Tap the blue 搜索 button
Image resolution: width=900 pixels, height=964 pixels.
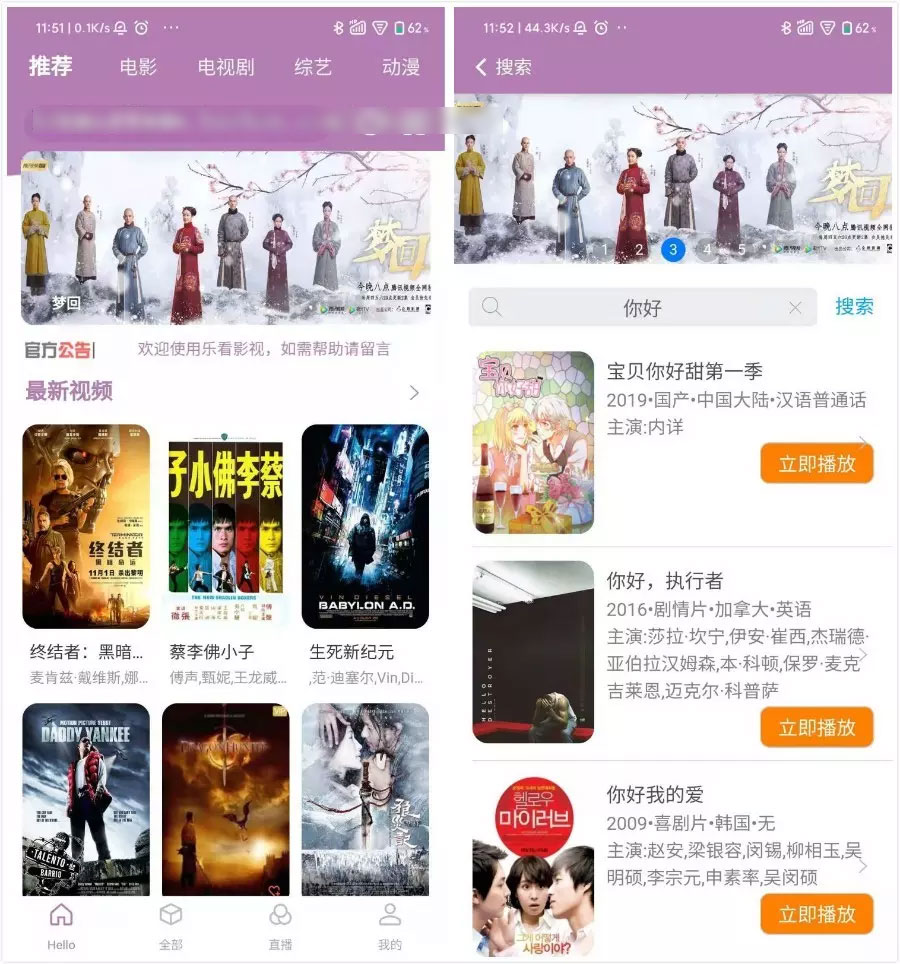[854, 307]
